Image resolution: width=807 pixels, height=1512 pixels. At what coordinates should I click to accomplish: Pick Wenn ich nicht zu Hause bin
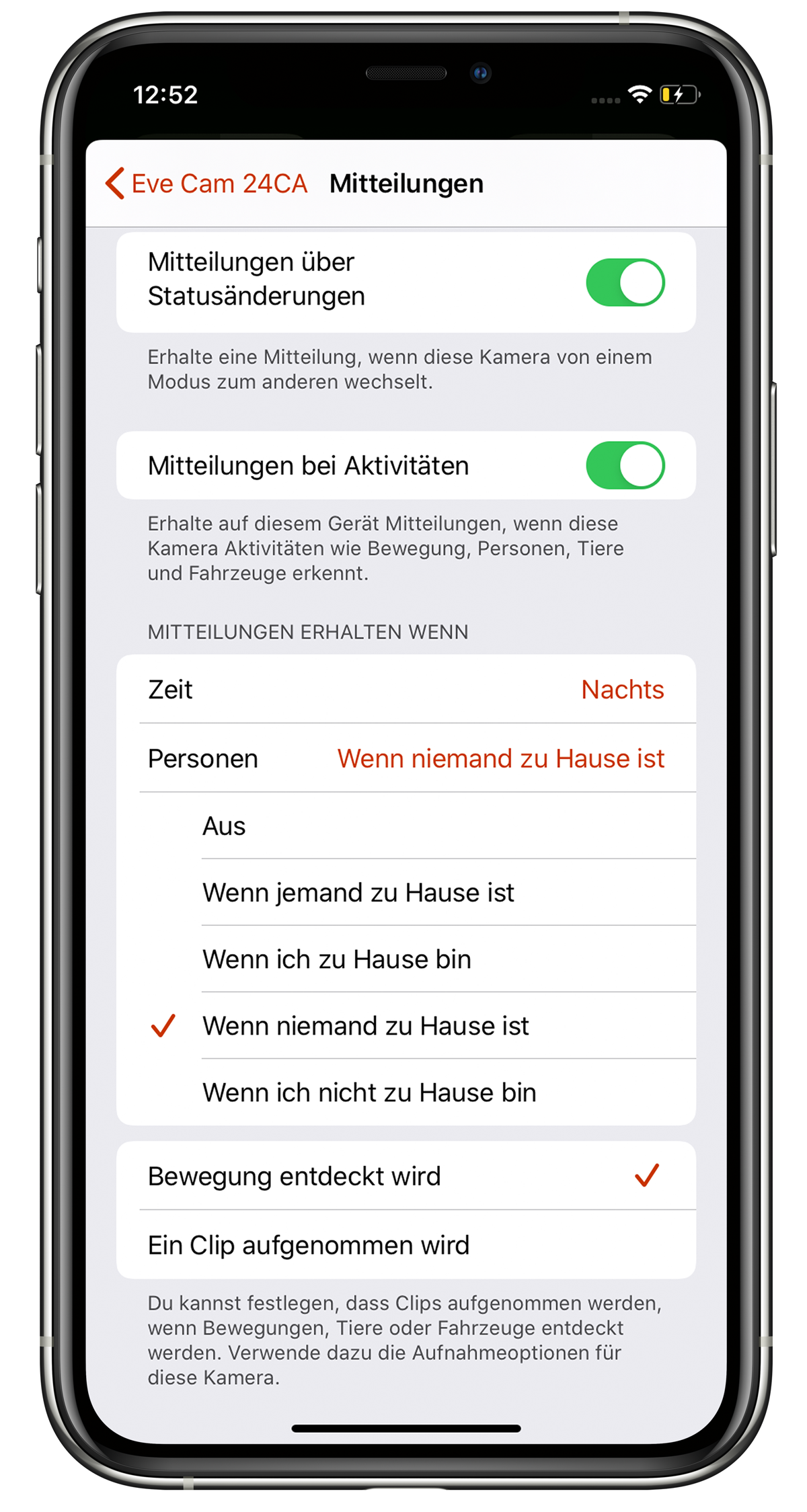406,1092
